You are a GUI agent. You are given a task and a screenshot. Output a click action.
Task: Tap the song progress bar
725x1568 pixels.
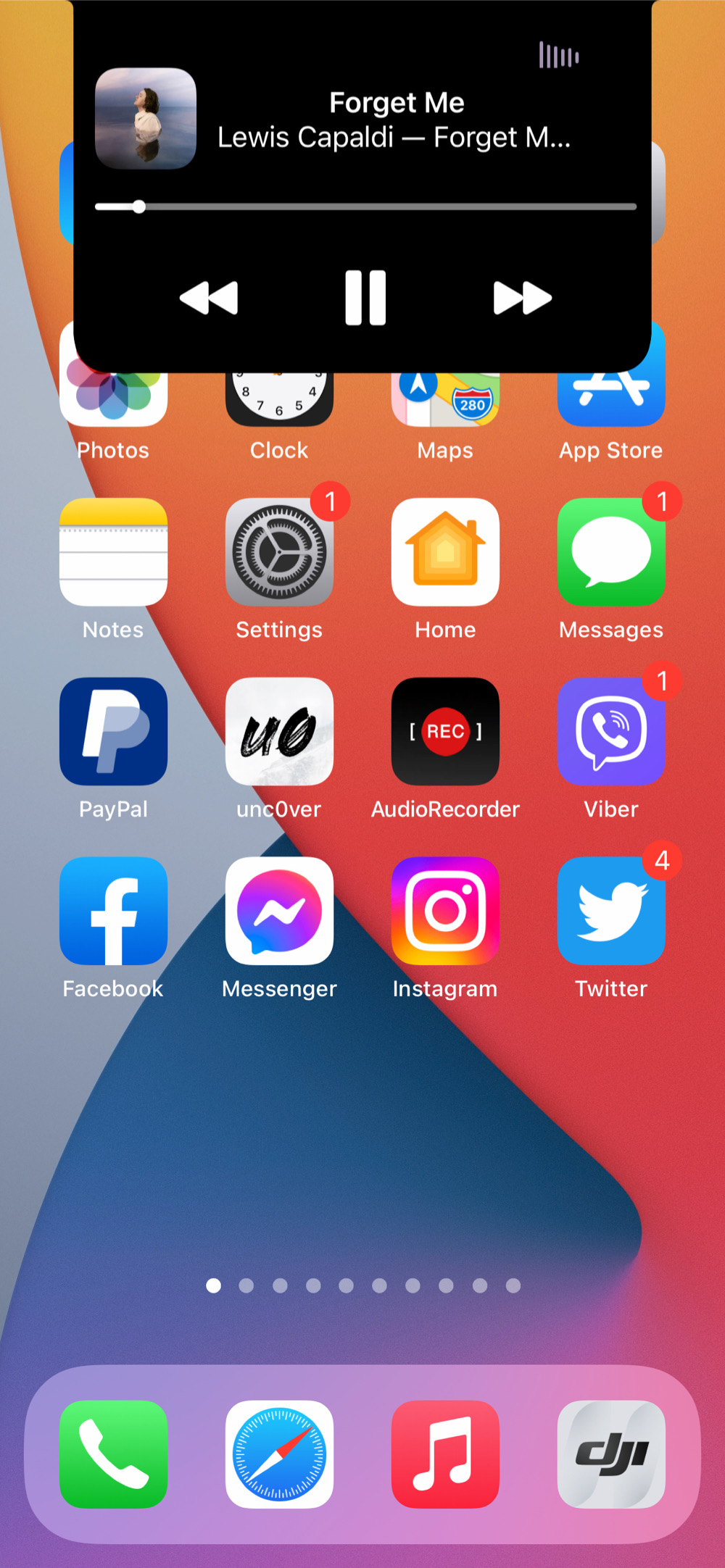coord(365,207)
